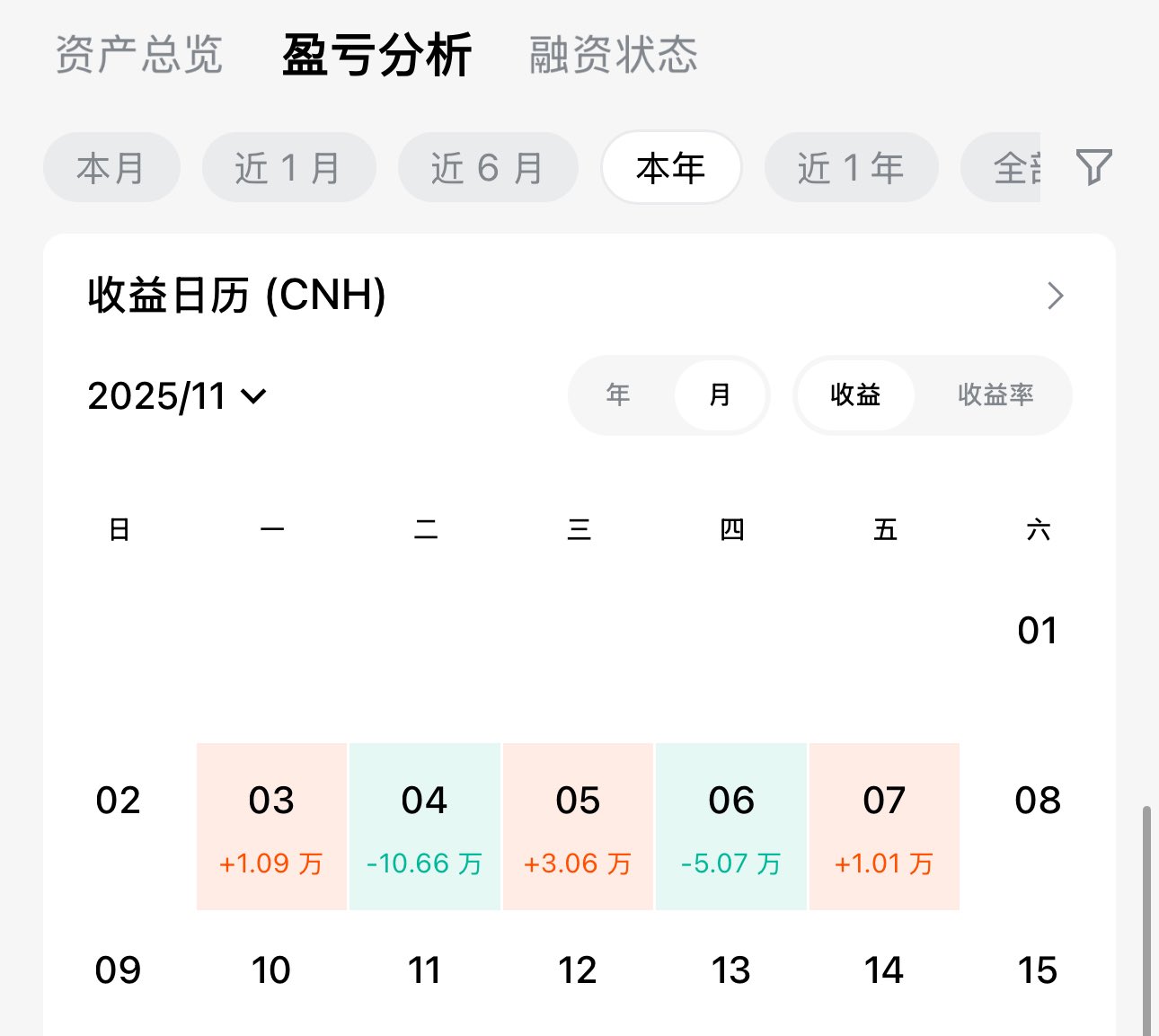Select the 本年 period chip
This screenshot has height=1036, width=1159.
(x=671, y=168)
